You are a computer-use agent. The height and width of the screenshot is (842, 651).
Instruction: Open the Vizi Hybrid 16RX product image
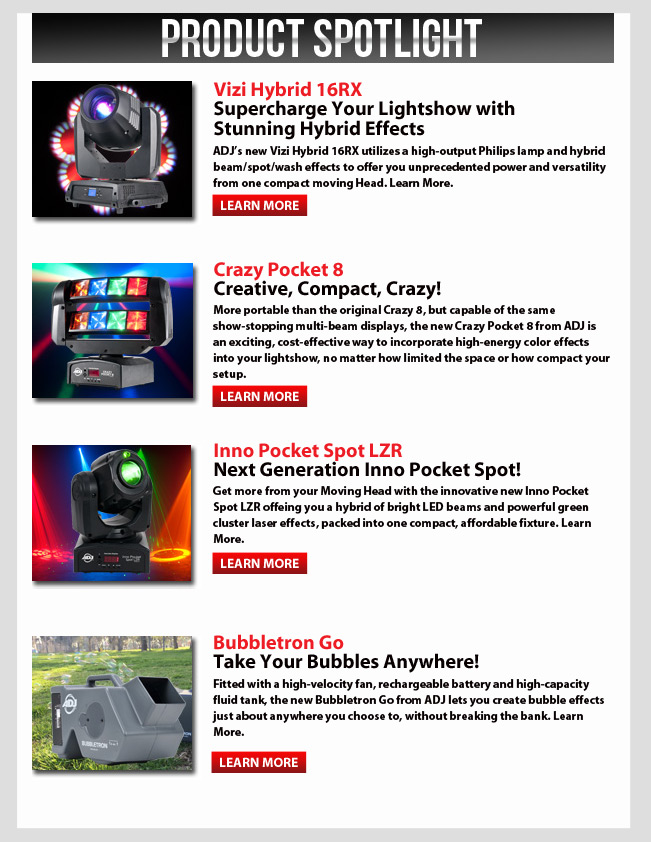click(112, 149)
